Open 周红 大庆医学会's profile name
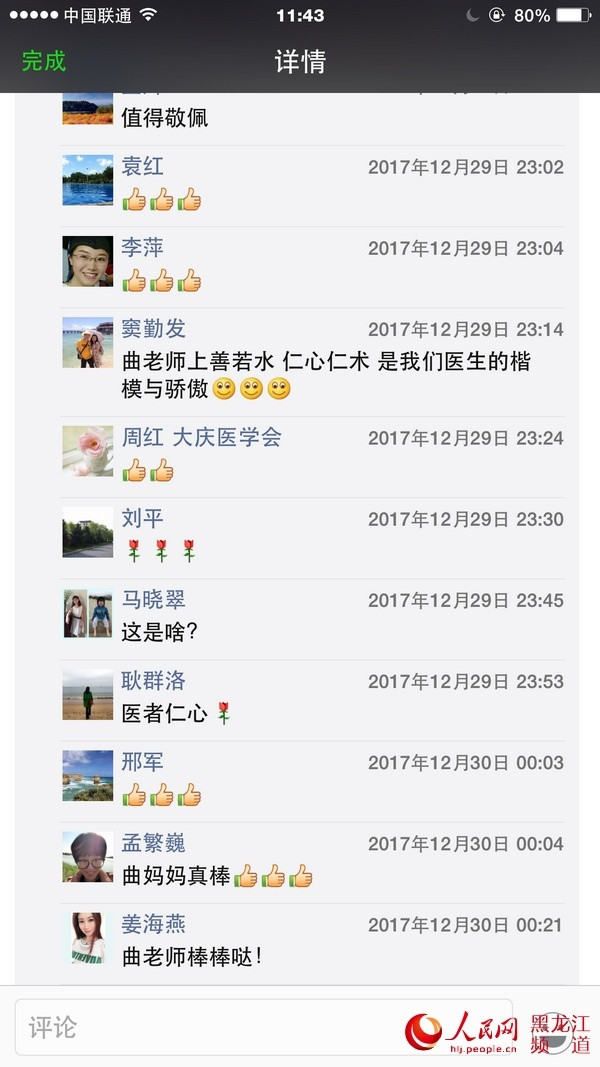600x1067 pixels. (x=201, y=437)
